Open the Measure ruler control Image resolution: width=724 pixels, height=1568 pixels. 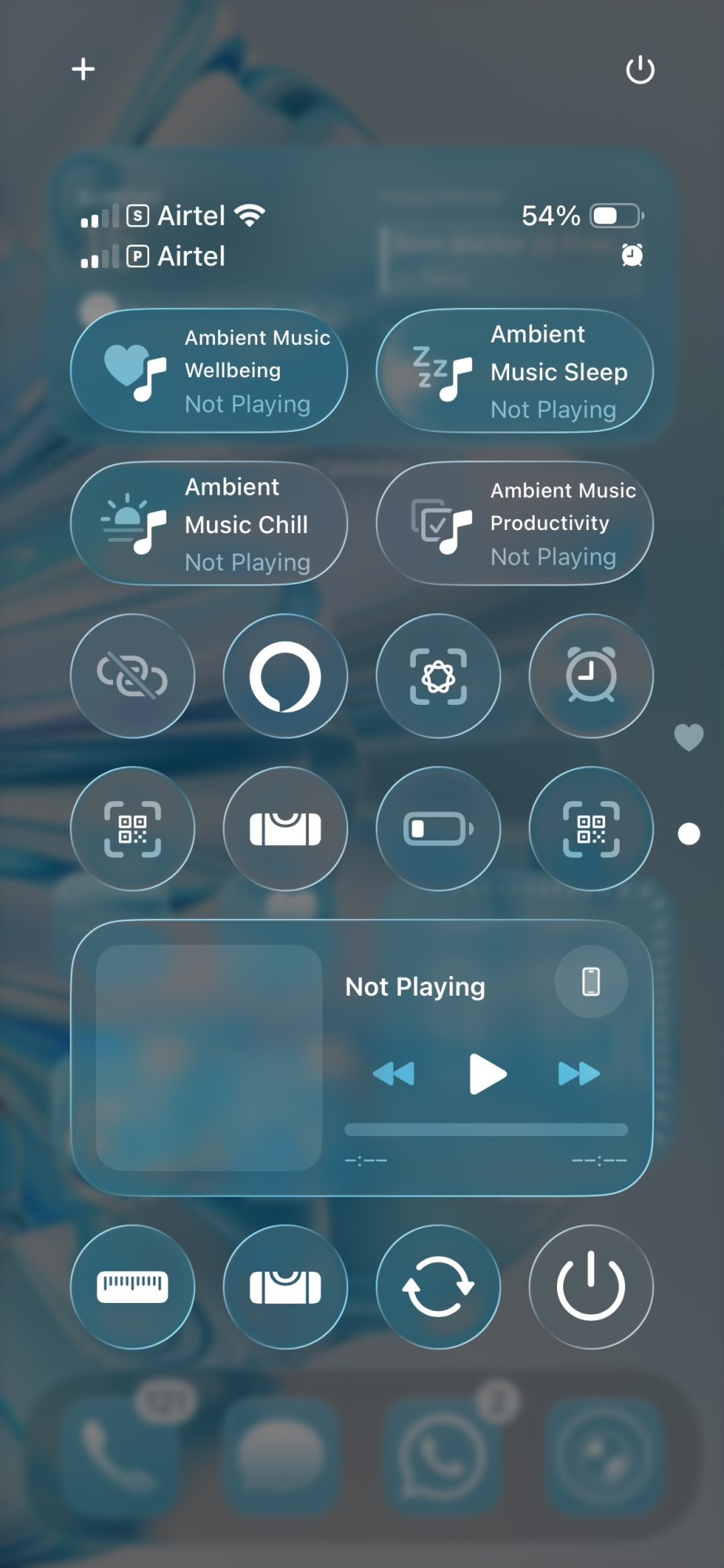pos(133,1287)
